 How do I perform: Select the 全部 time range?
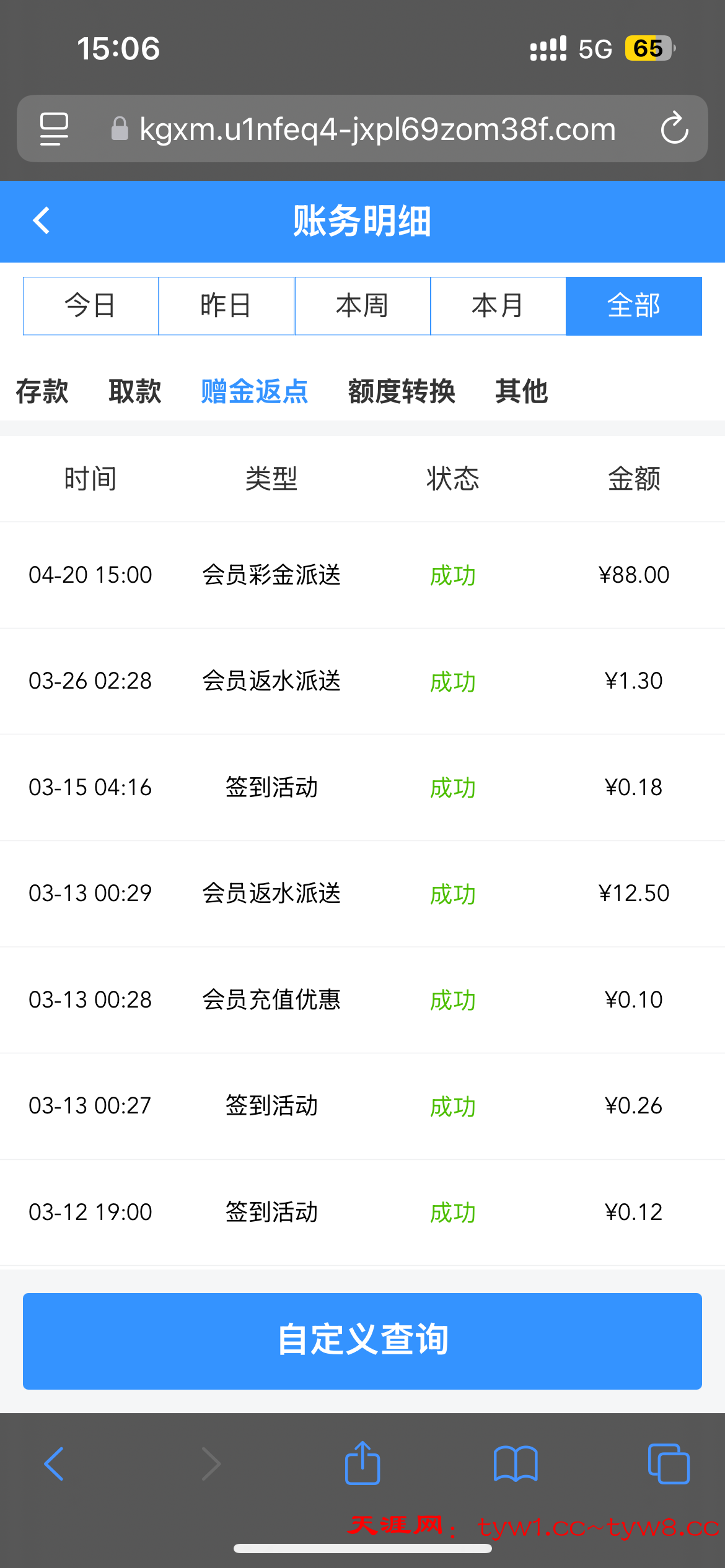click(634, 306)
